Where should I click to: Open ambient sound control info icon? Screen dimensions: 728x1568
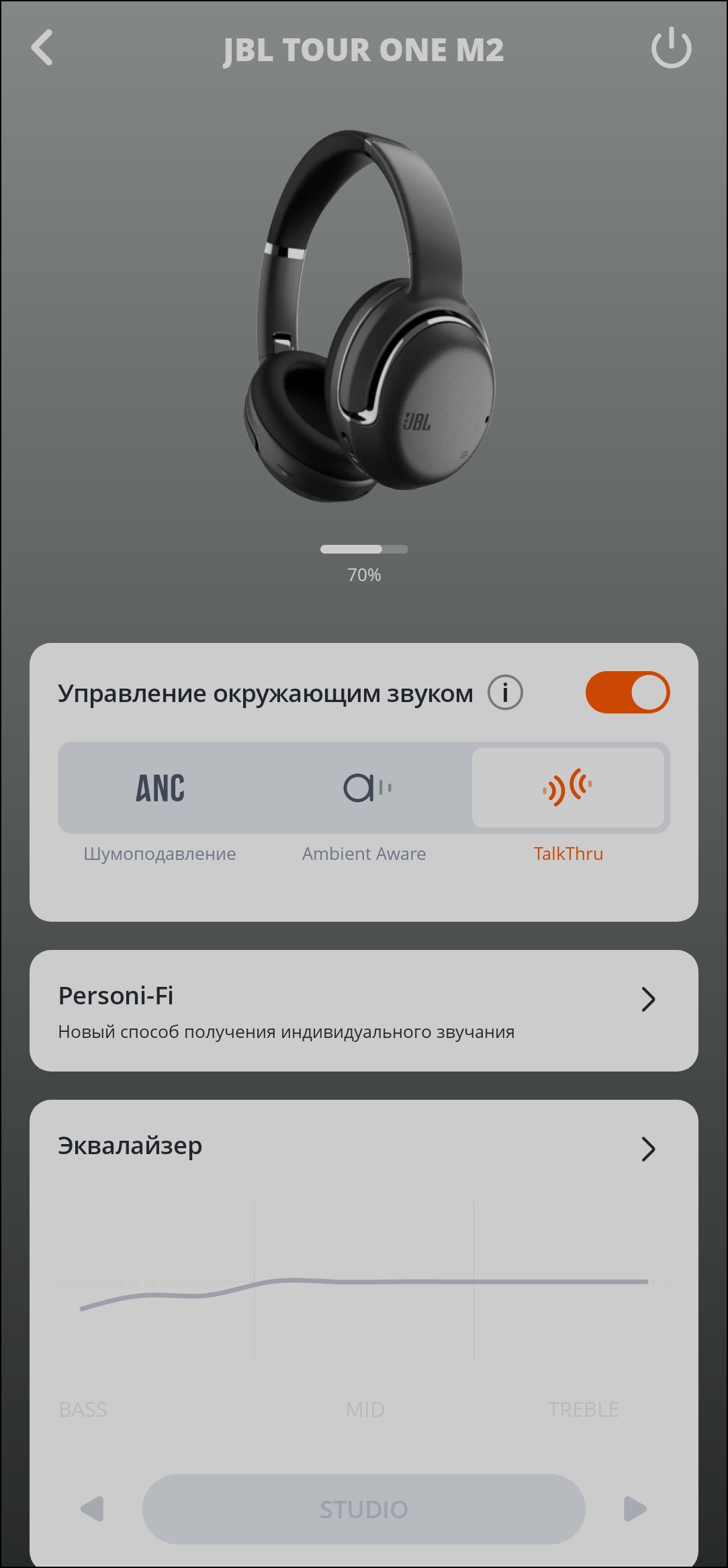click(x=505, y=693)
